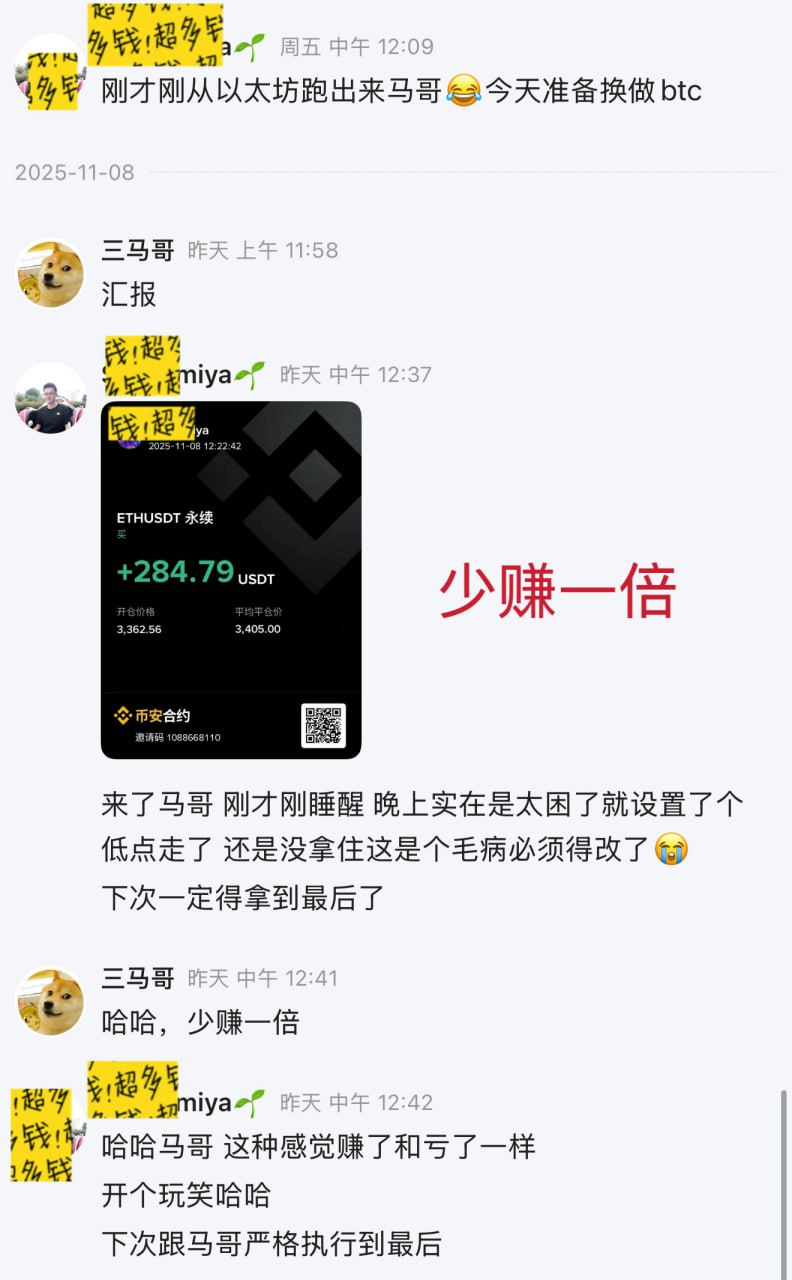Image resolution: width=792 pixels, height=1280 pixels.
Task: View the profile photo beside the 12:37 message
Action: (50, 397)
